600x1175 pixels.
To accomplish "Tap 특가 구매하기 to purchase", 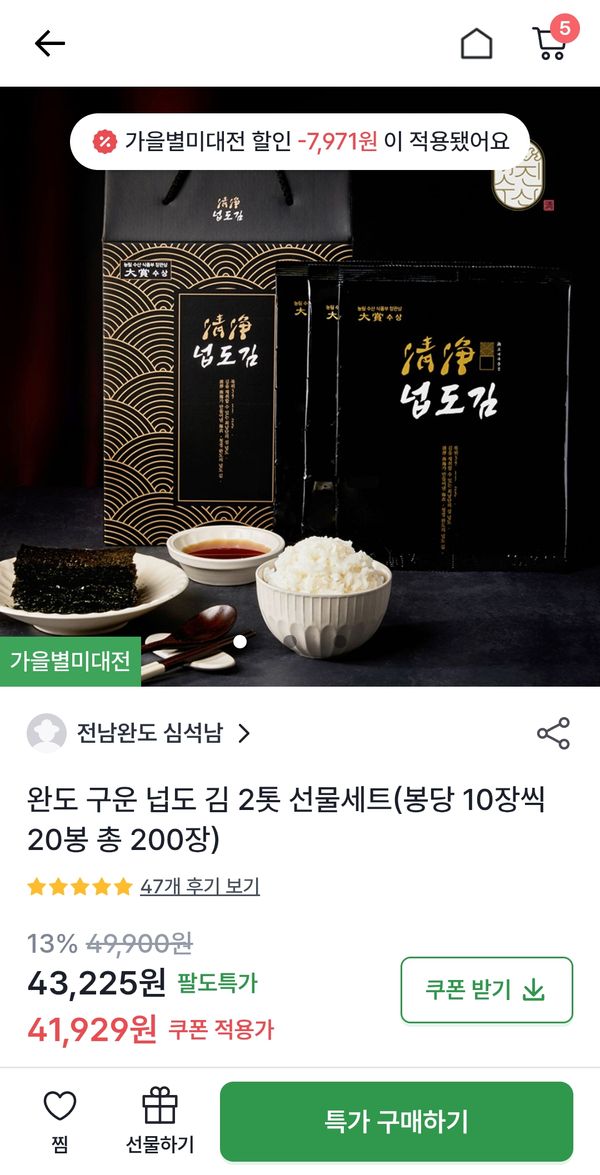I will coord(396,1121).
